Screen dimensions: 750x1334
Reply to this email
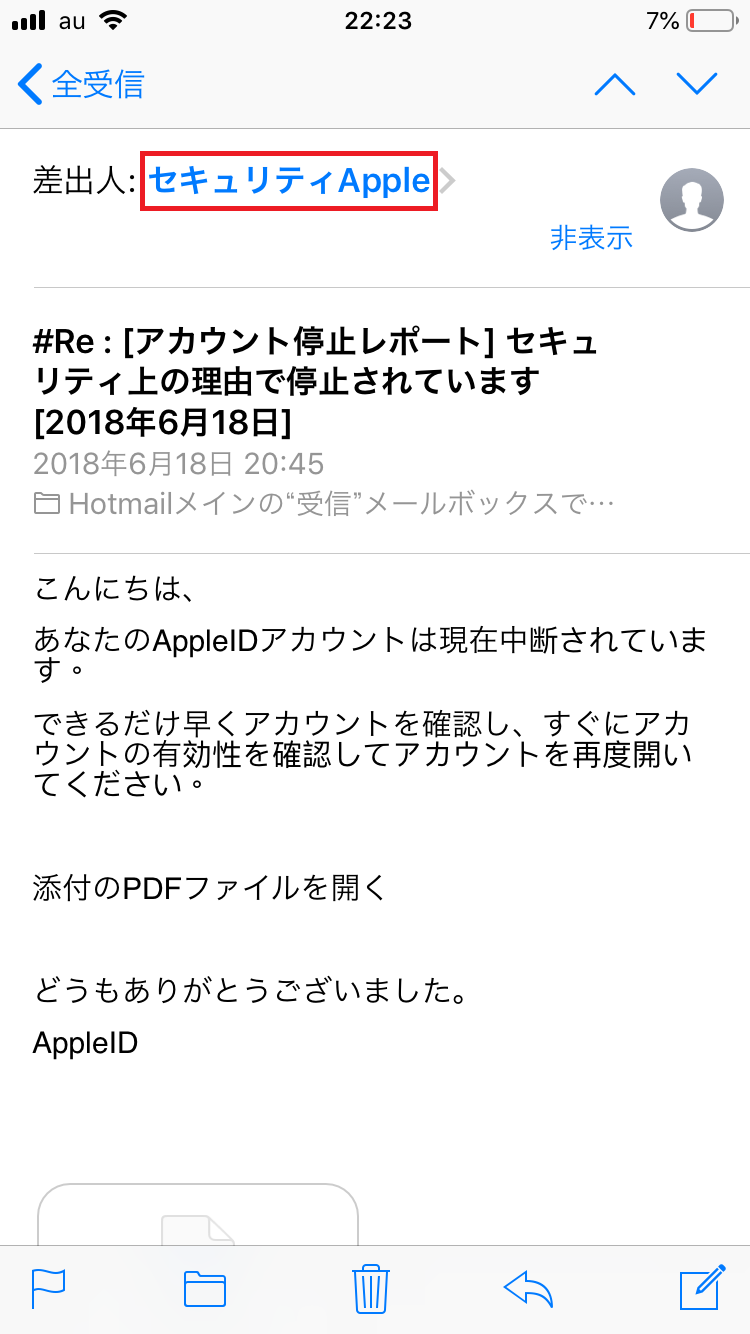pyautogui.click(x=530, y=1288)
